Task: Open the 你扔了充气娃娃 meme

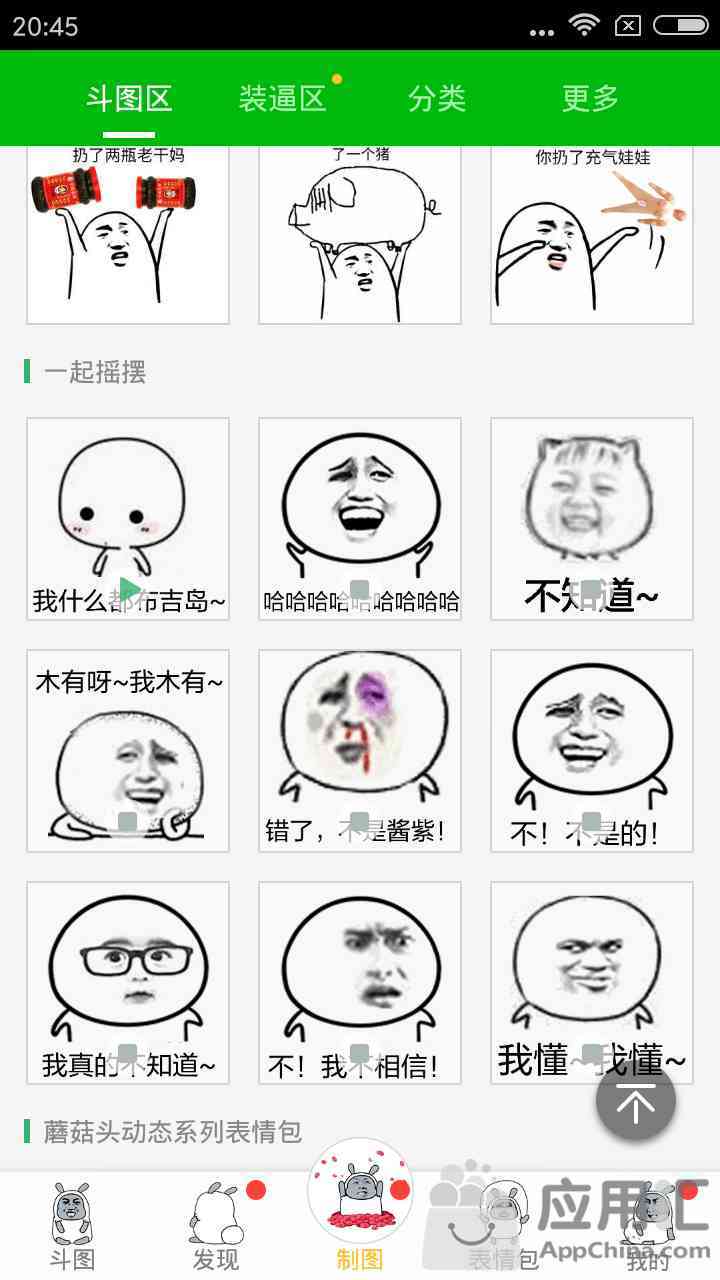Action: click(x=592, y=235)
